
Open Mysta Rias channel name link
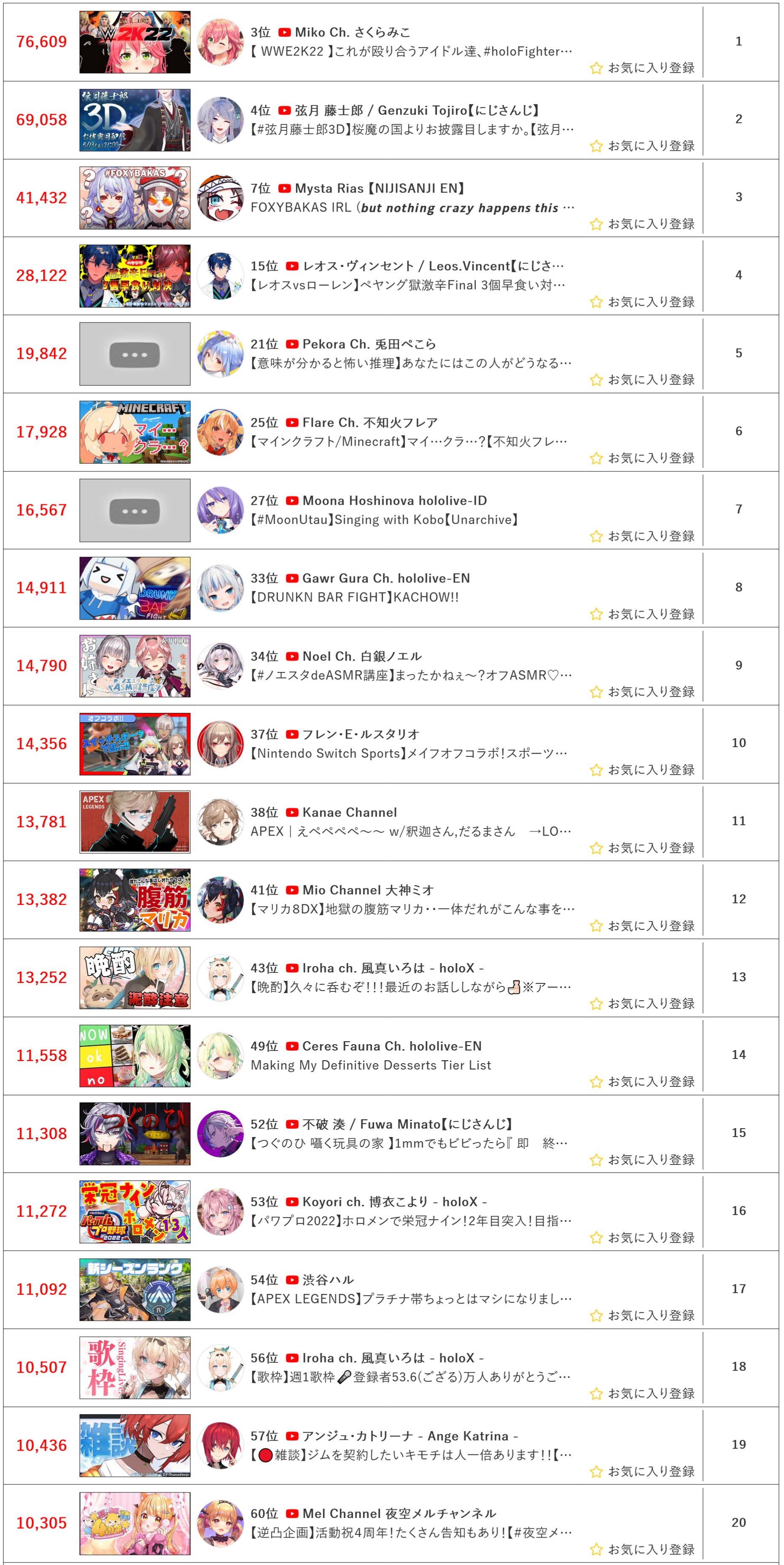coord(379,188)
